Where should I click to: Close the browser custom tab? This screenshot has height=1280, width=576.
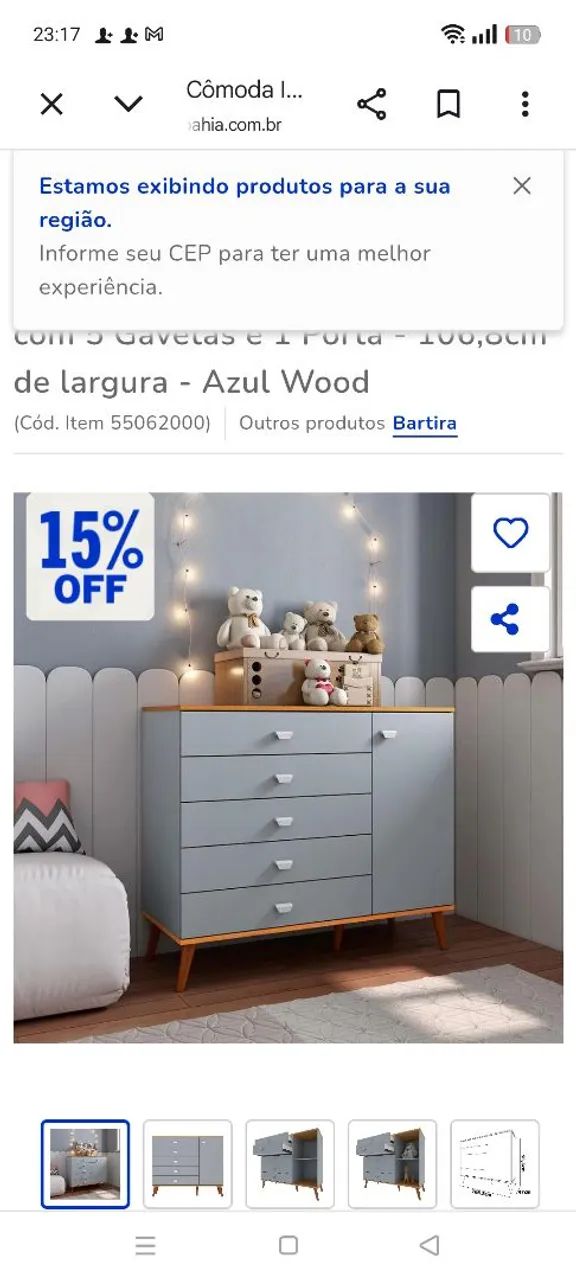51,103
